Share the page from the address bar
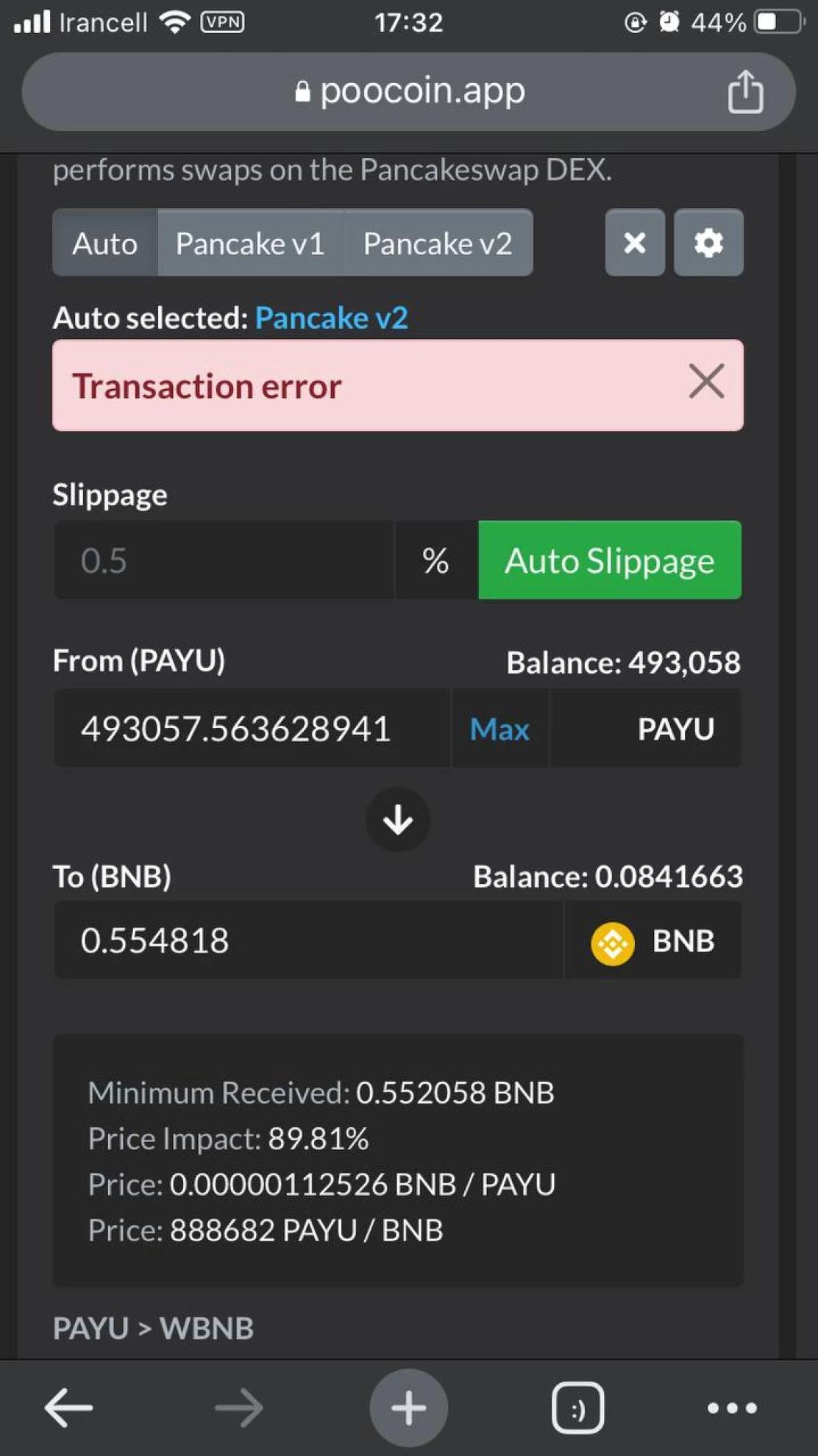The image size is (818, 1456). 745,92
